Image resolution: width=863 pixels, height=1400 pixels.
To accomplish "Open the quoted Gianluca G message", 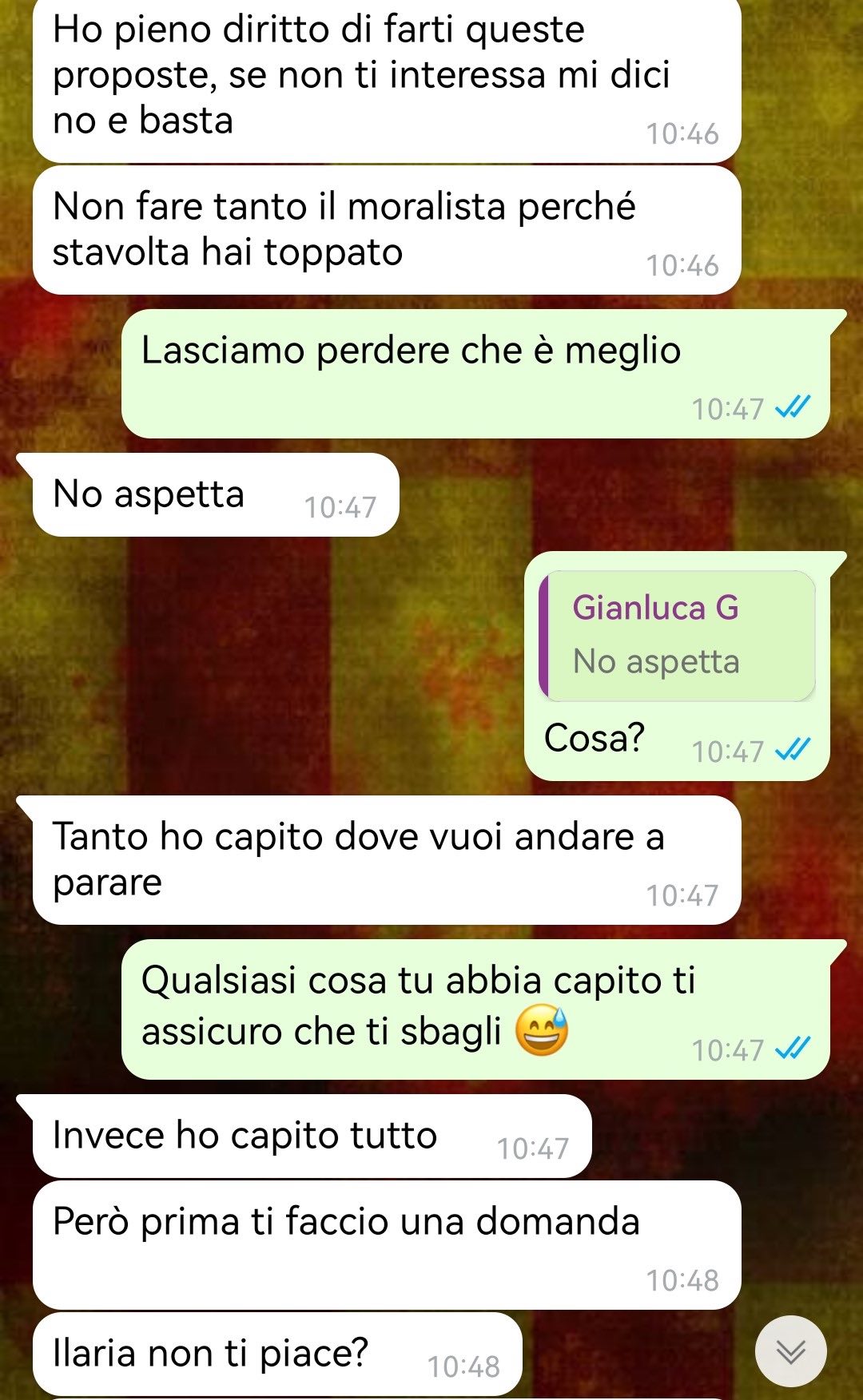I will point(678,636).
